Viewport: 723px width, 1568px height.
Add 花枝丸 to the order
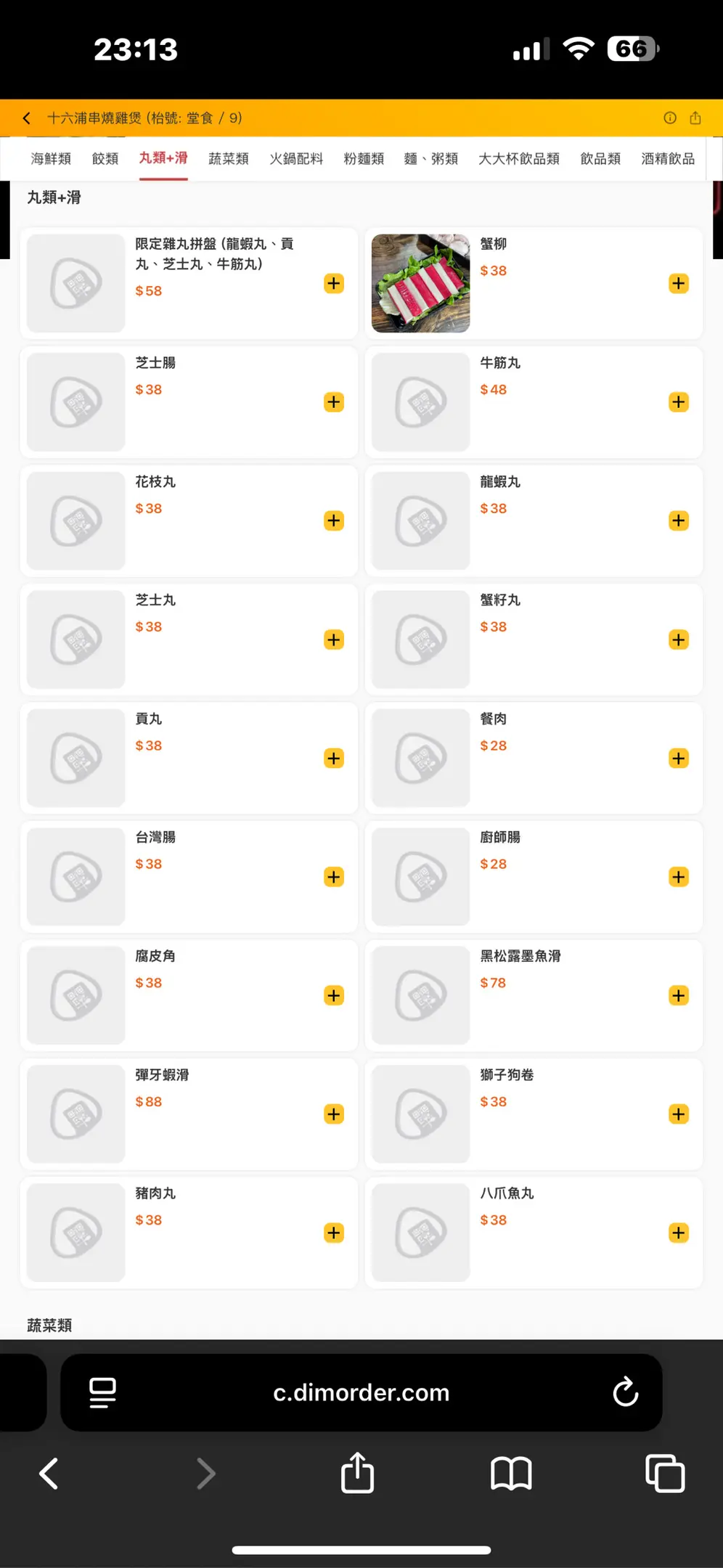tap(334, 520)
